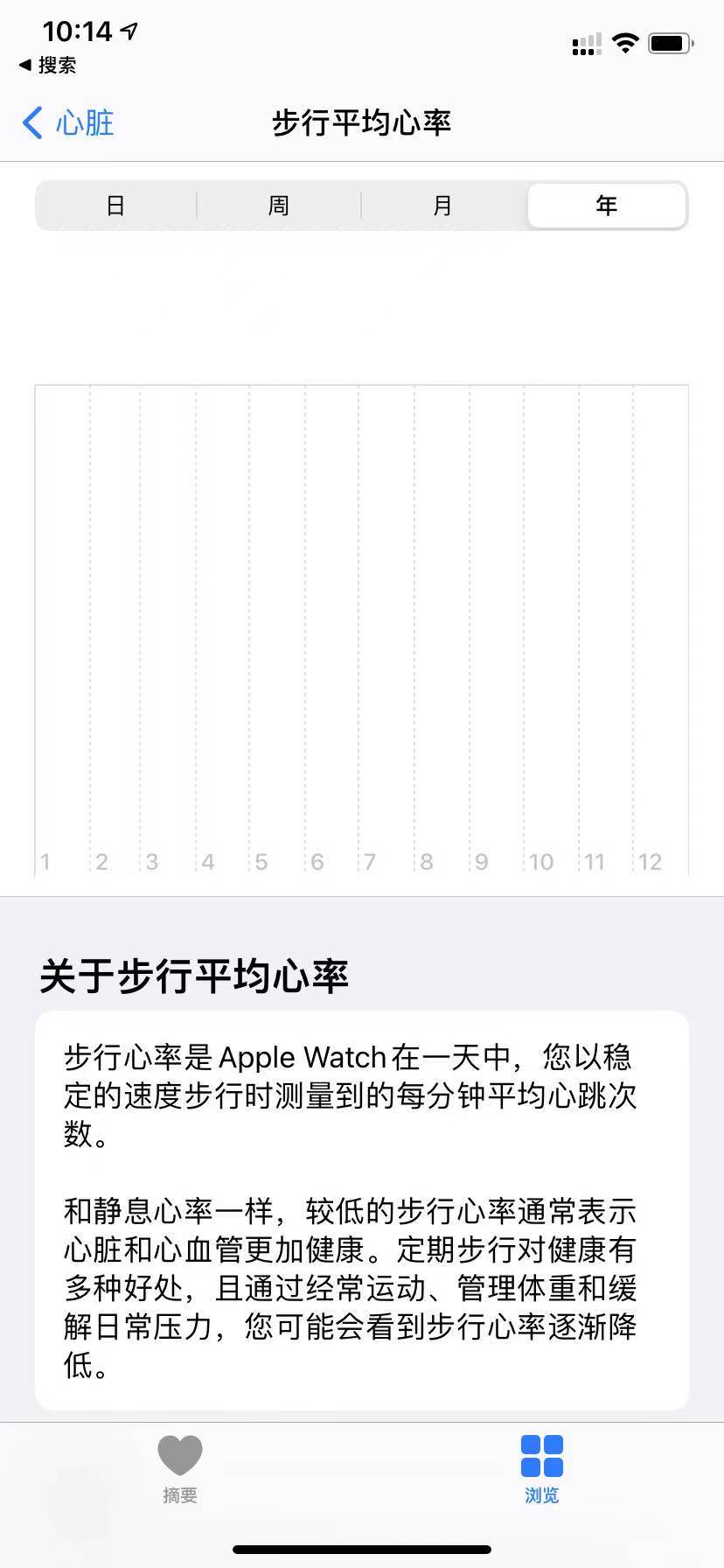Tap the 年 segment
This screenshot has width=724, height=1568.
coord(607,206)
